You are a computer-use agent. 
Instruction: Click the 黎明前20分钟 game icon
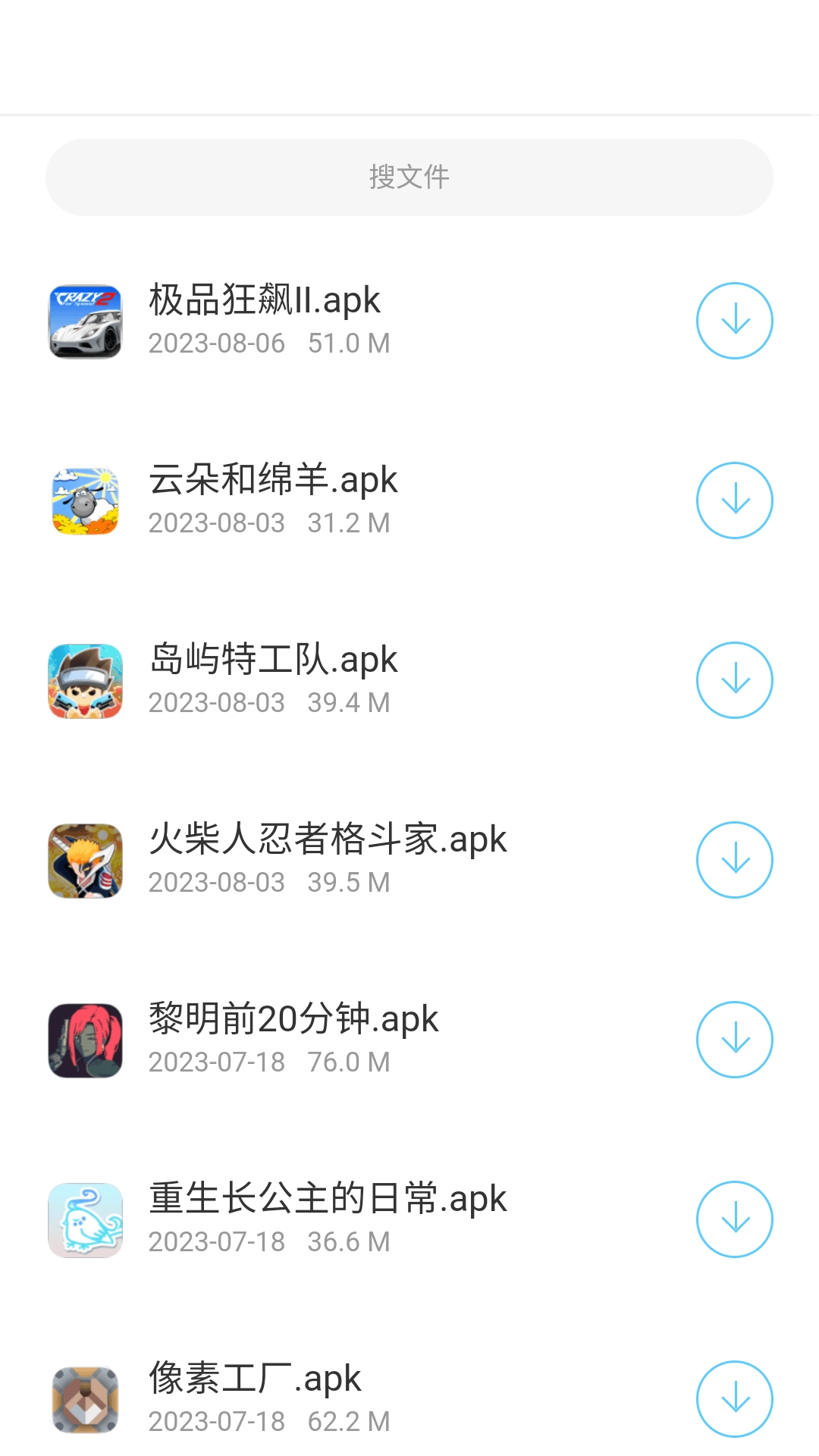tap(85, 1039)
